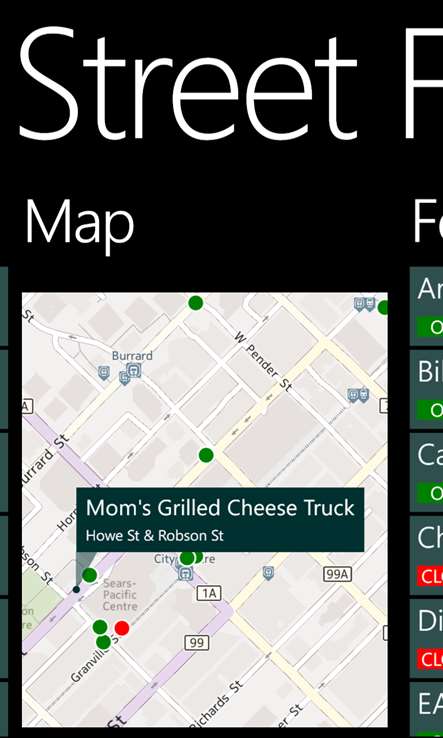Tap the red closed truck marker
443x738 pixels.
coord(122,628)
